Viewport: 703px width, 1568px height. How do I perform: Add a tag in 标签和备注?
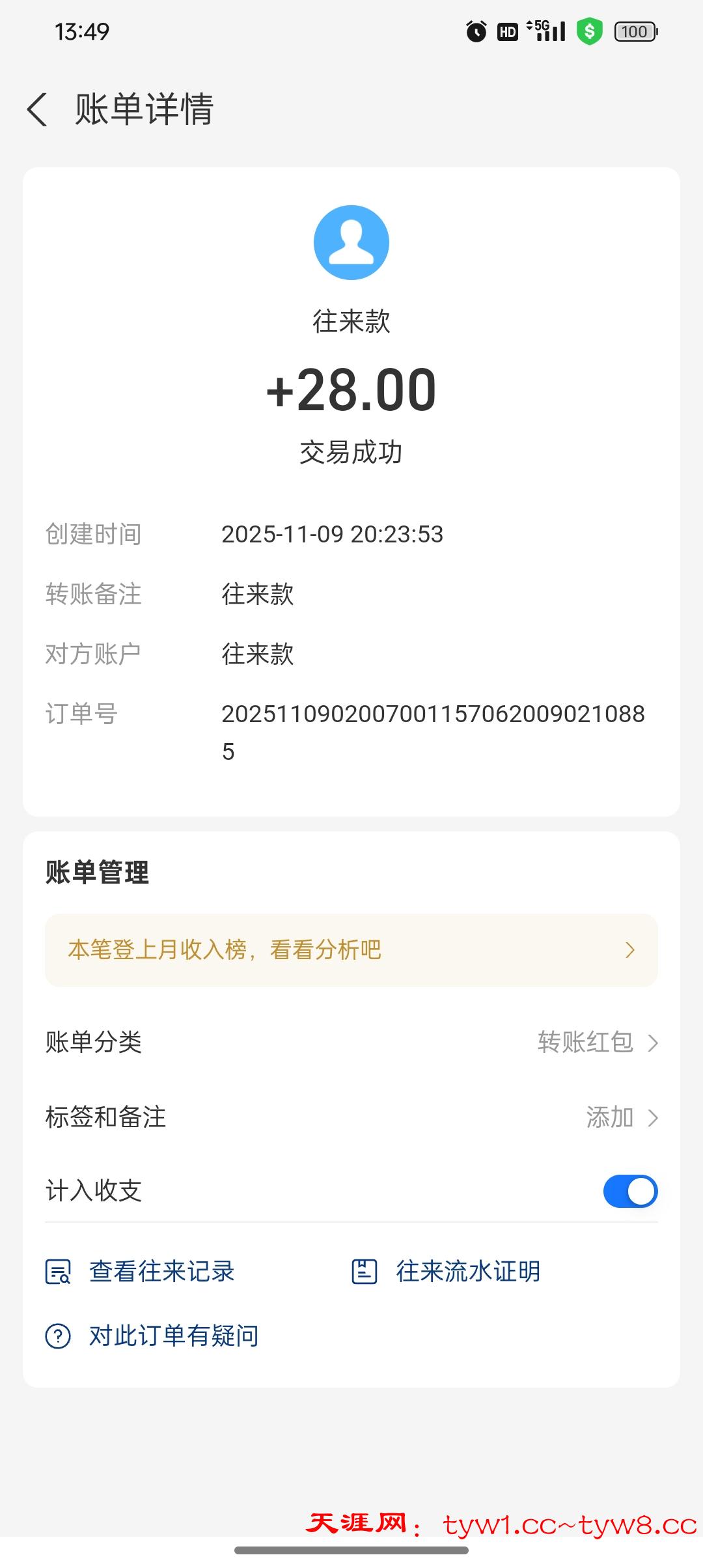(621, 1117)
